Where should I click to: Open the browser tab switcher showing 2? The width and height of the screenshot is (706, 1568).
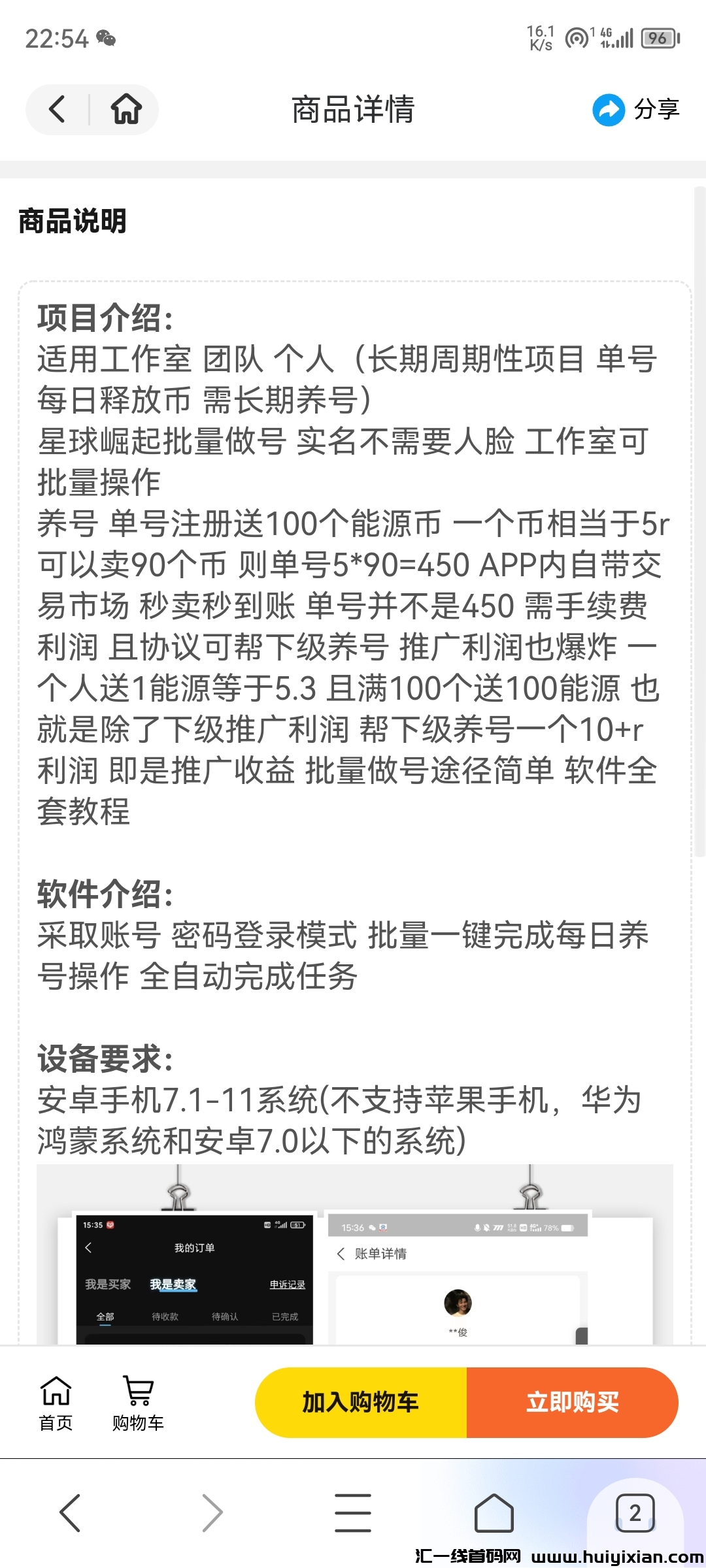click(x=635, y=1512)
